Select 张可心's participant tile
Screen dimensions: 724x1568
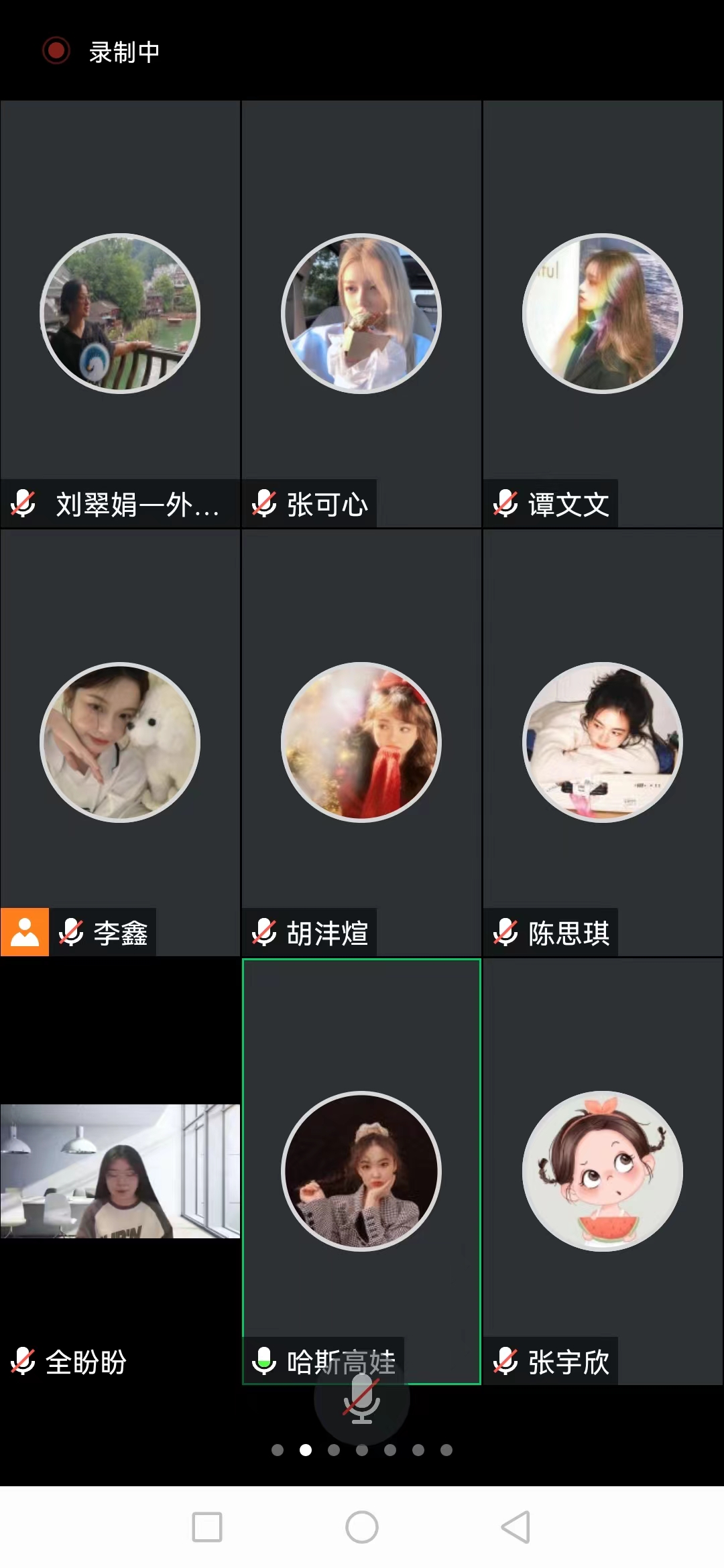[361, 314]
